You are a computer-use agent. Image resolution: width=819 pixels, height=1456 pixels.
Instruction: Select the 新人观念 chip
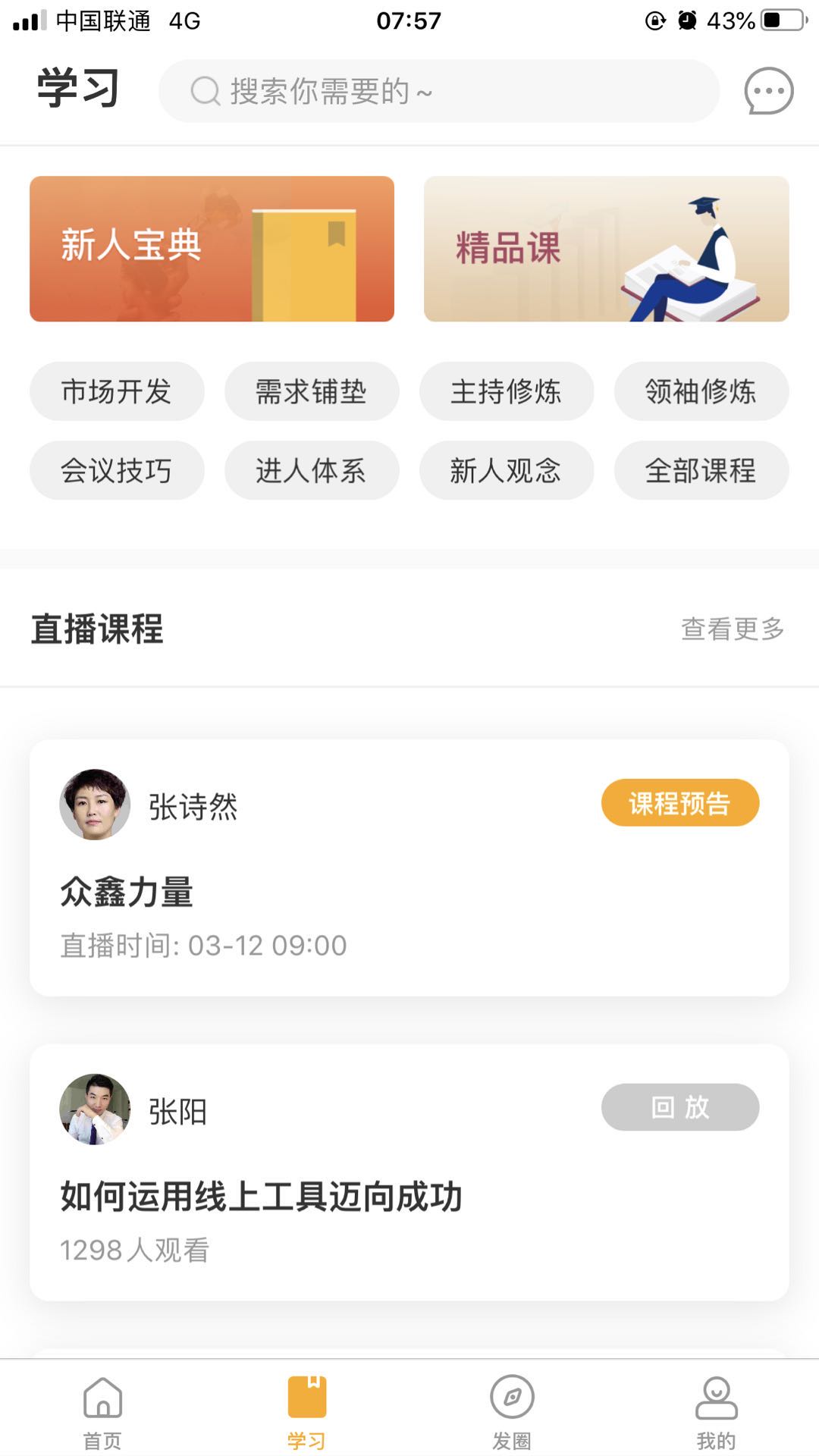pos(507,470)
